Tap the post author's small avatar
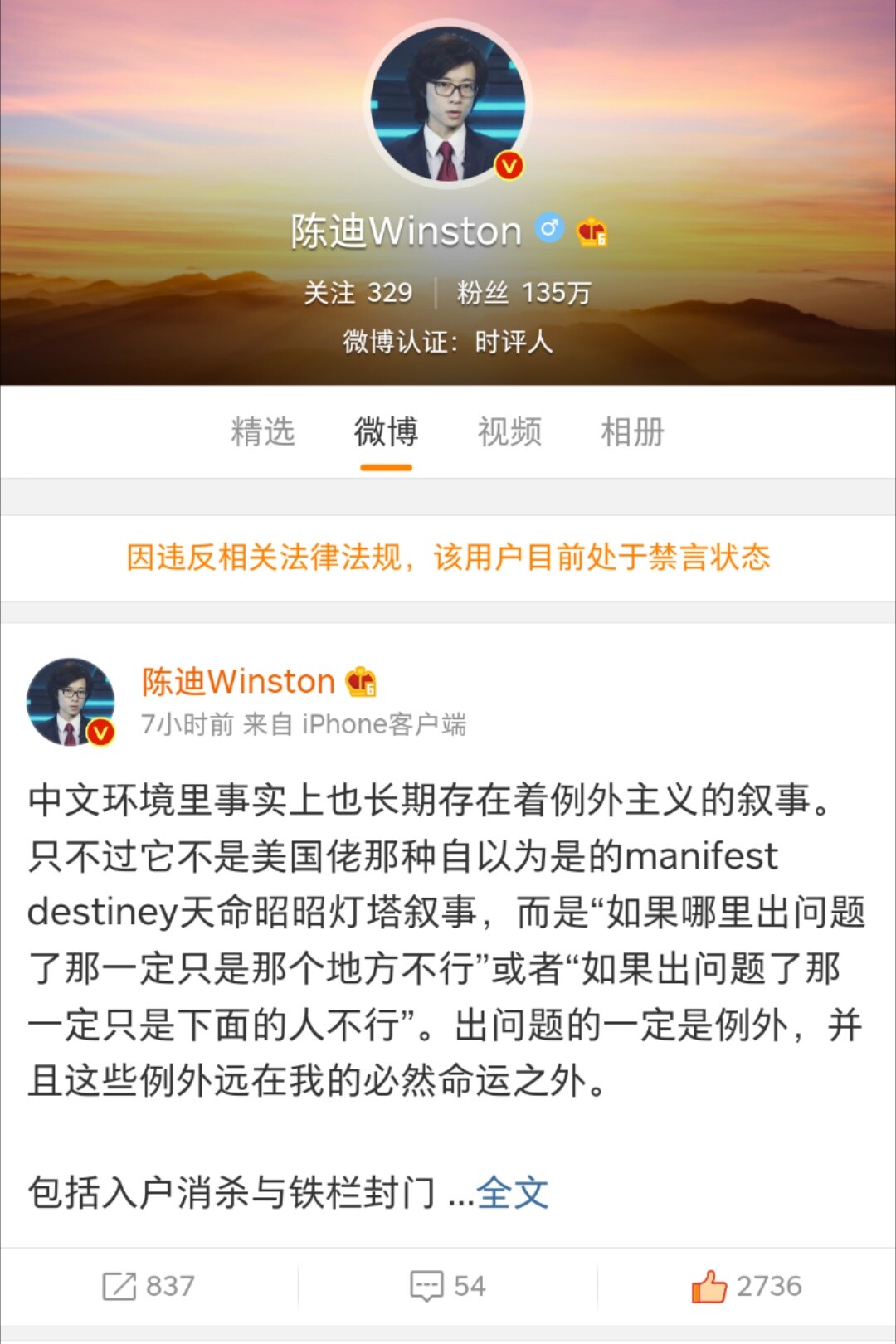 tap(71, 702)
